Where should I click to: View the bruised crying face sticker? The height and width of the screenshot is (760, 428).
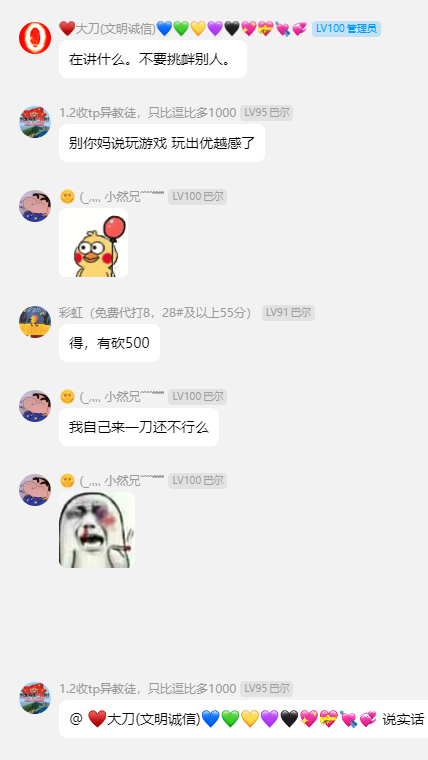tap(97, 530)
